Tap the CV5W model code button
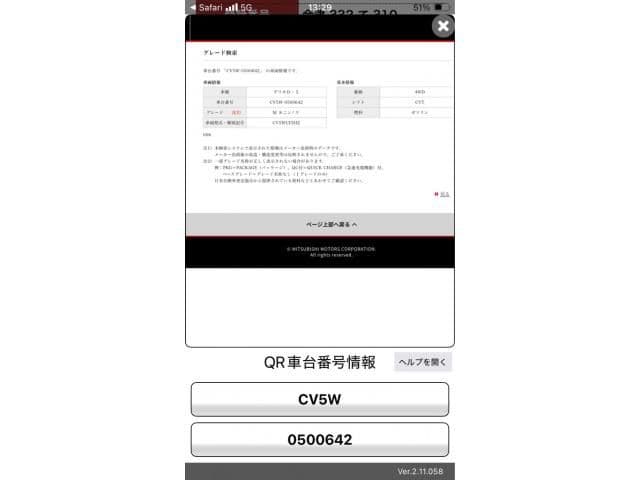This screenshot has width=640, height=480. (319, 399)
